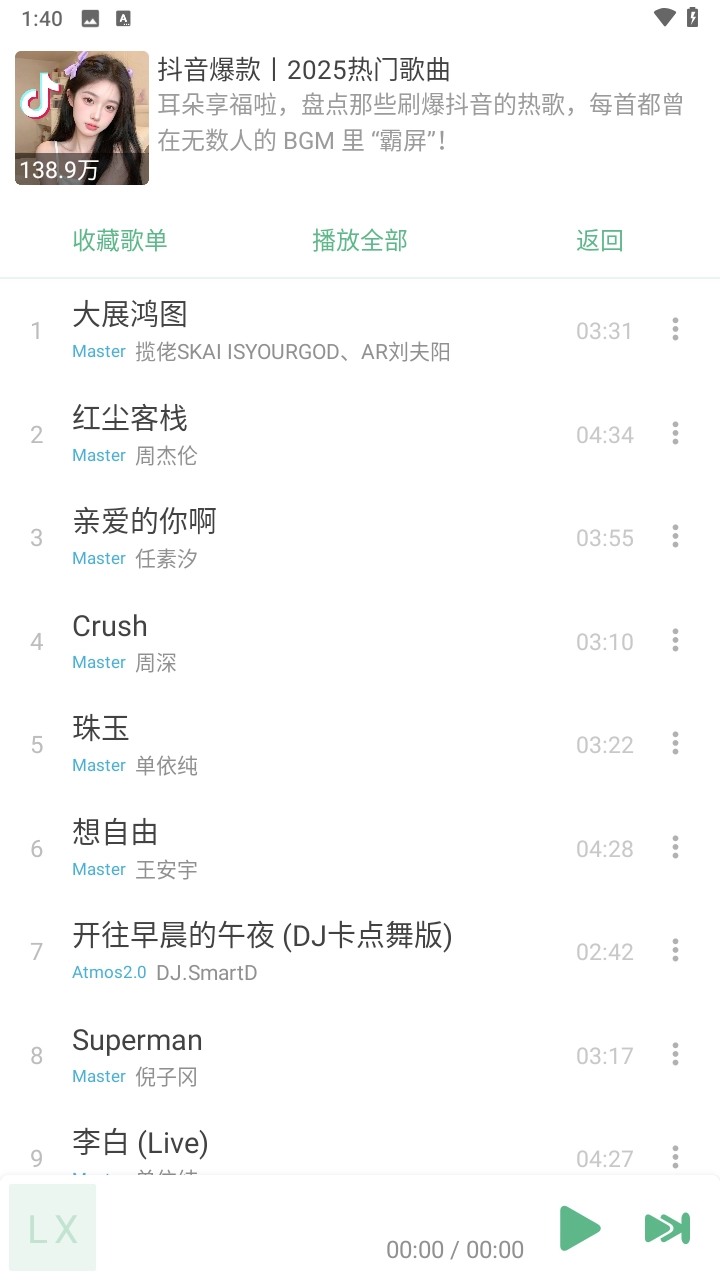720x1280 pixels.
Task: Open more options for 亲爱的你啊
Action: click(x=675, y=537)
